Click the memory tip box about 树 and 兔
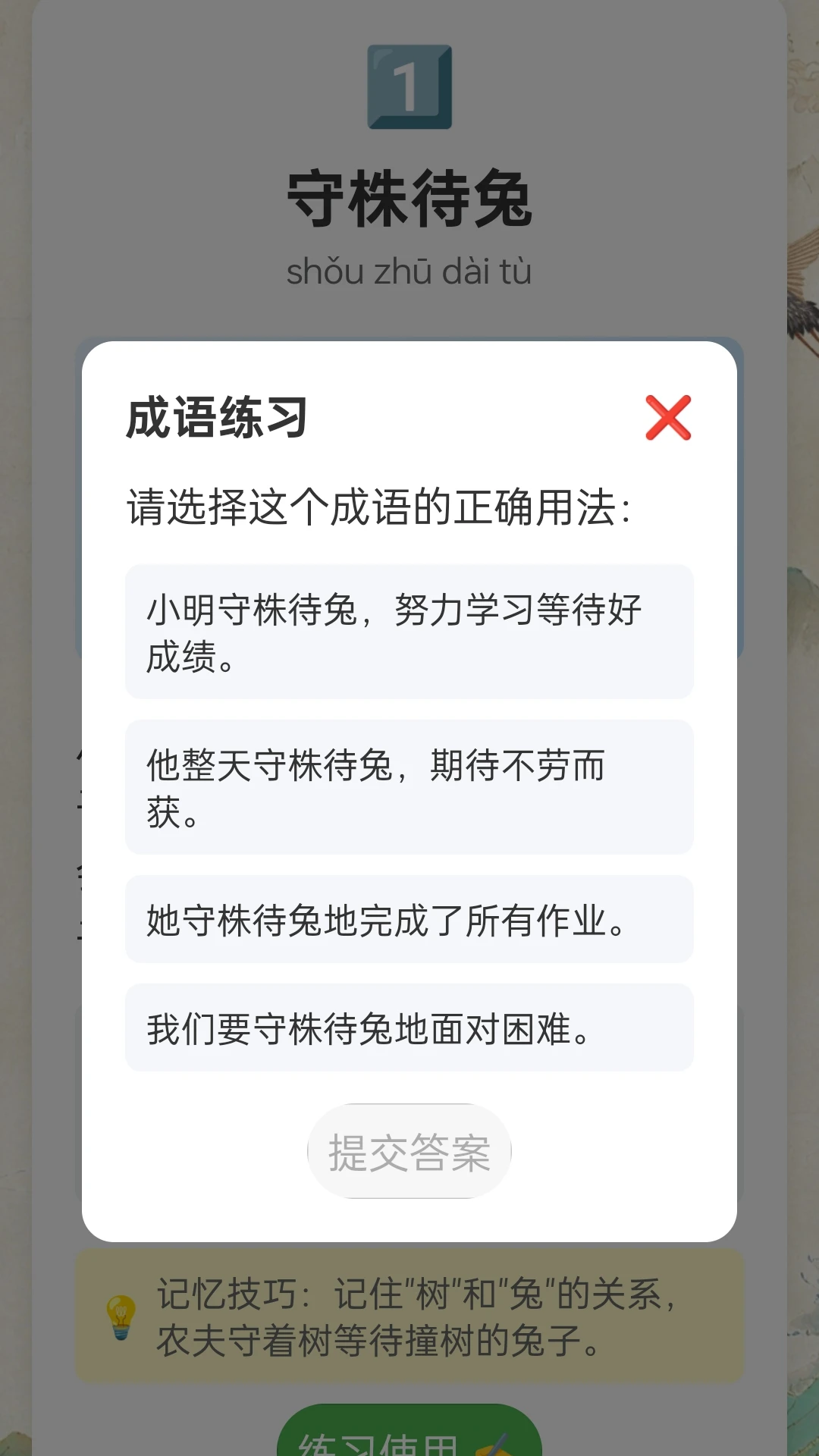The width and height of the screenshot is (819, 1456). pyautogui.click(x=409, y=1312)
